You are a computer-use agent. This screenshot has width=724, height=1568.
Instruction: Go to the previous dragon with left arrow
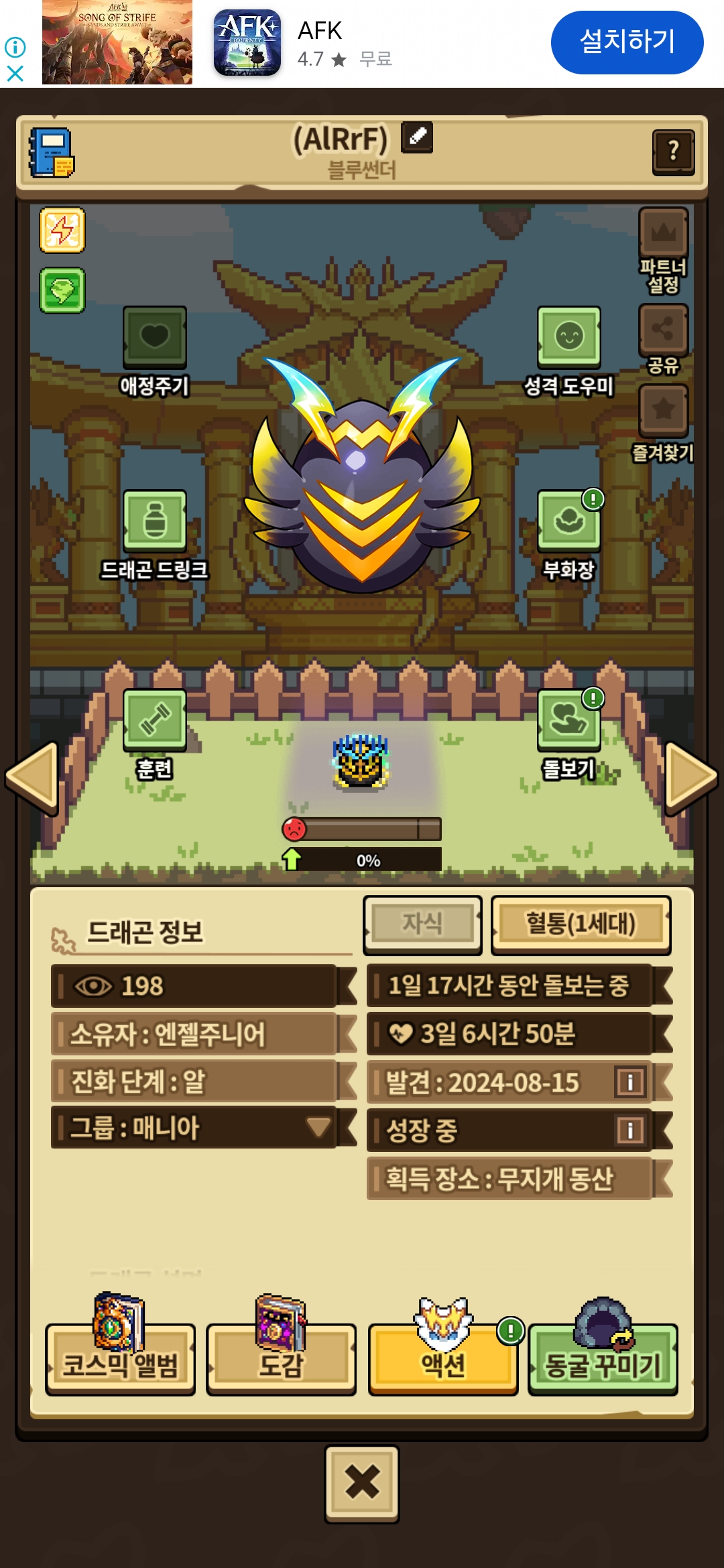(x=32, y=779)
